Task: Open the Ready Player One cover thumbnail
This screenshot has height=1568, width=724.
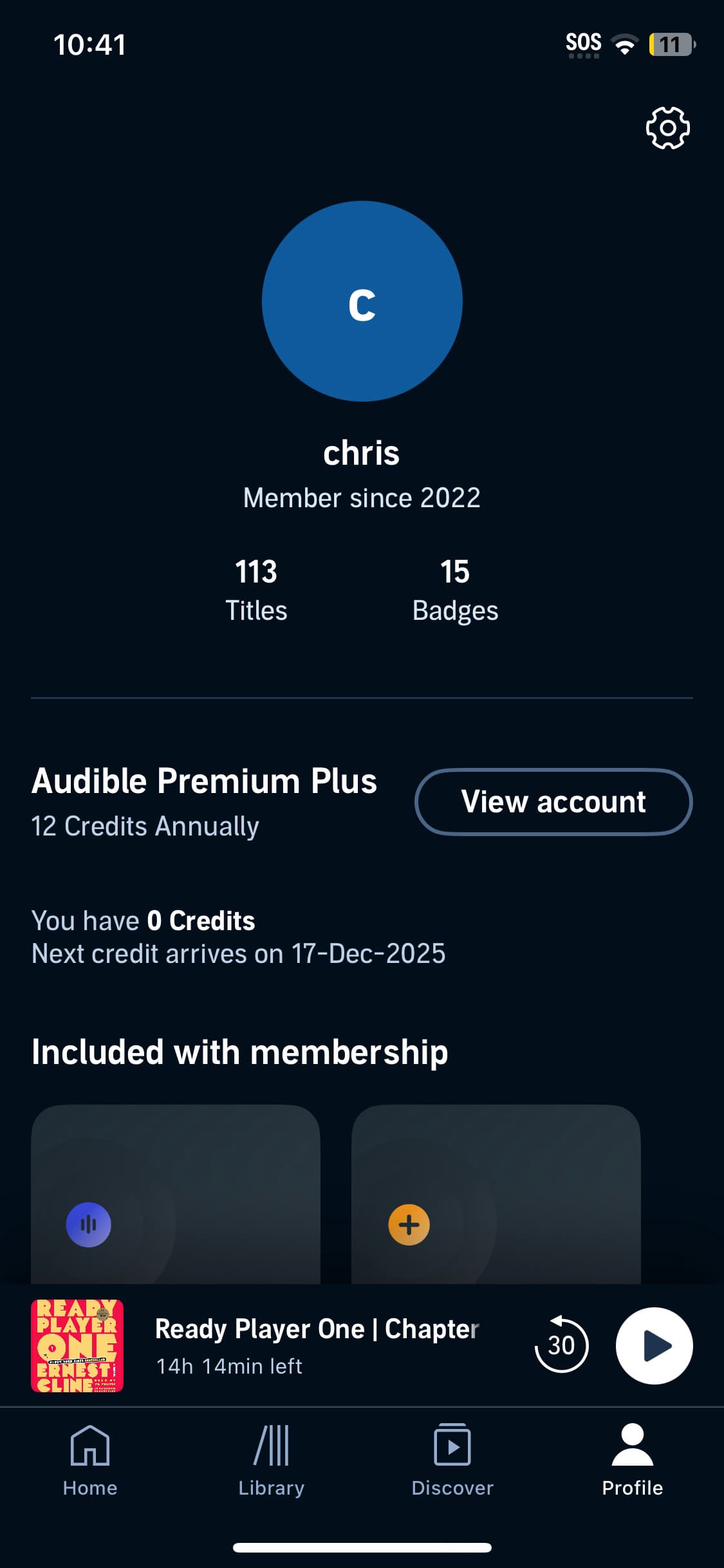Action: tap(77, 1345)
